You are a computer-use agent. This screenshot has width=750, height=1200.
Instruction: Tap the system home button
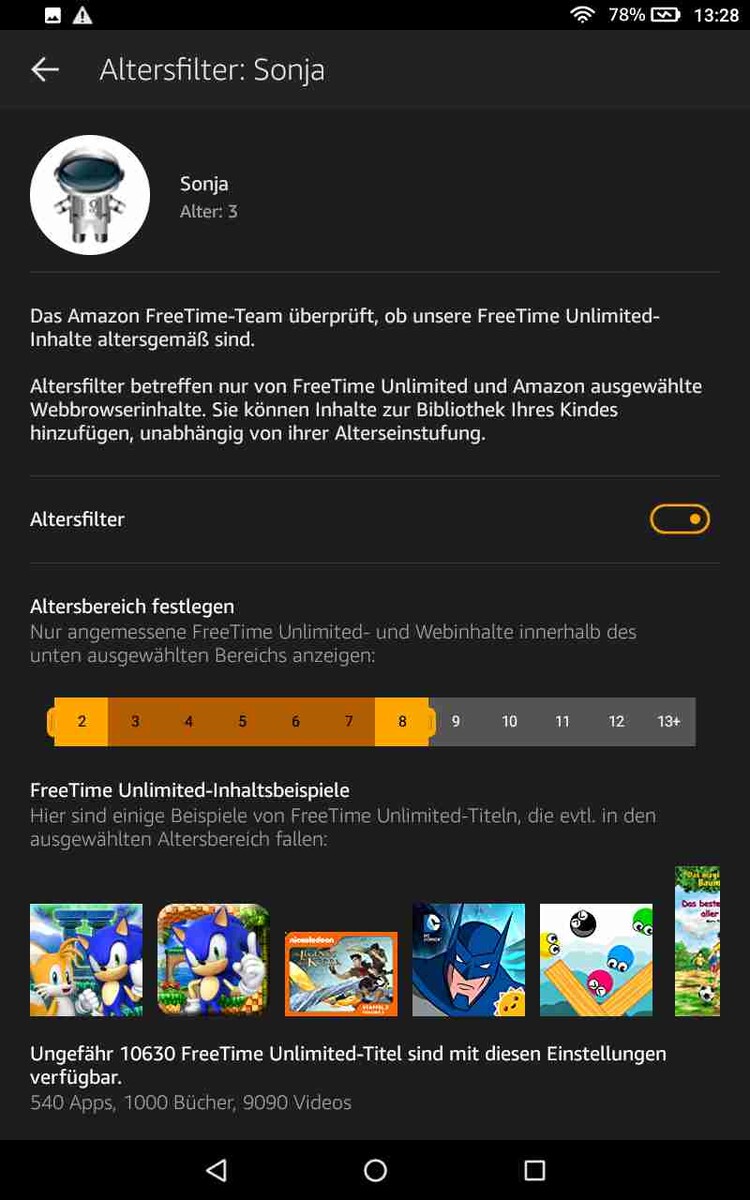coord(375,1170)
